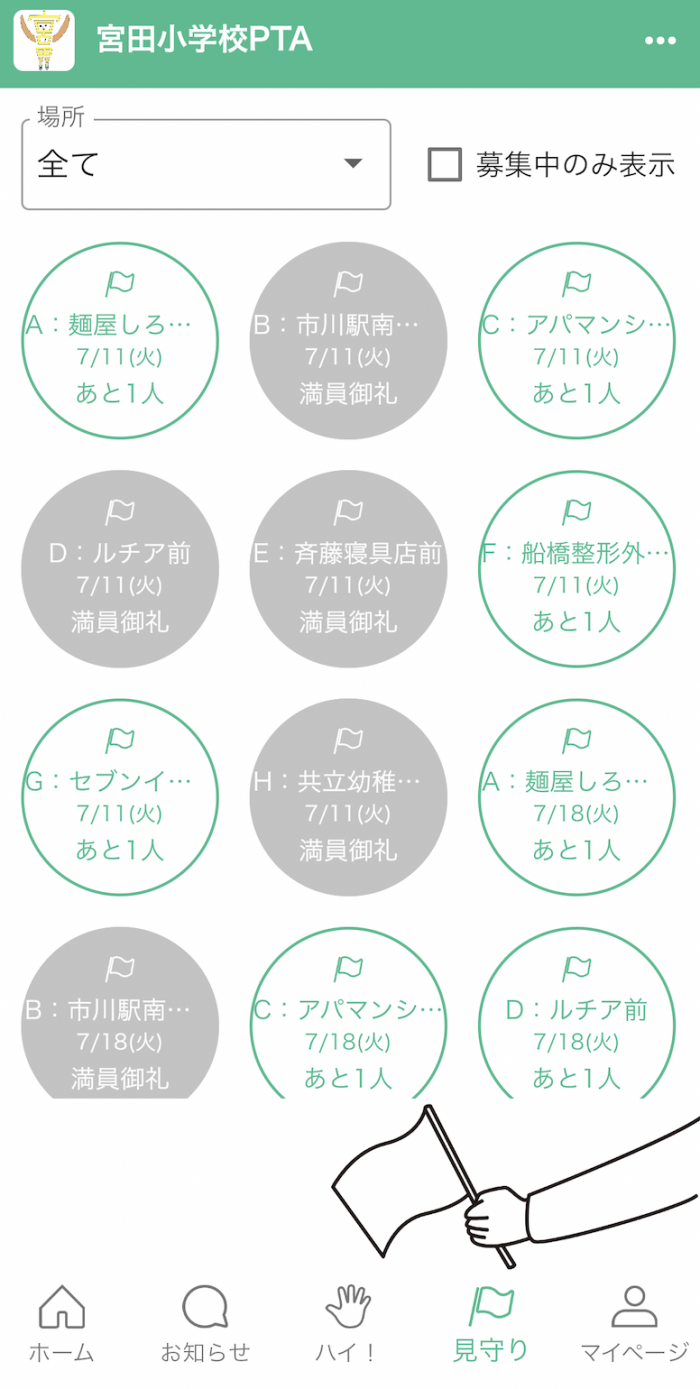Switch to the マイページ tab
The width and height of the screenshot is (700, 1389).
pyautogui.click(x=634, y=1323)
